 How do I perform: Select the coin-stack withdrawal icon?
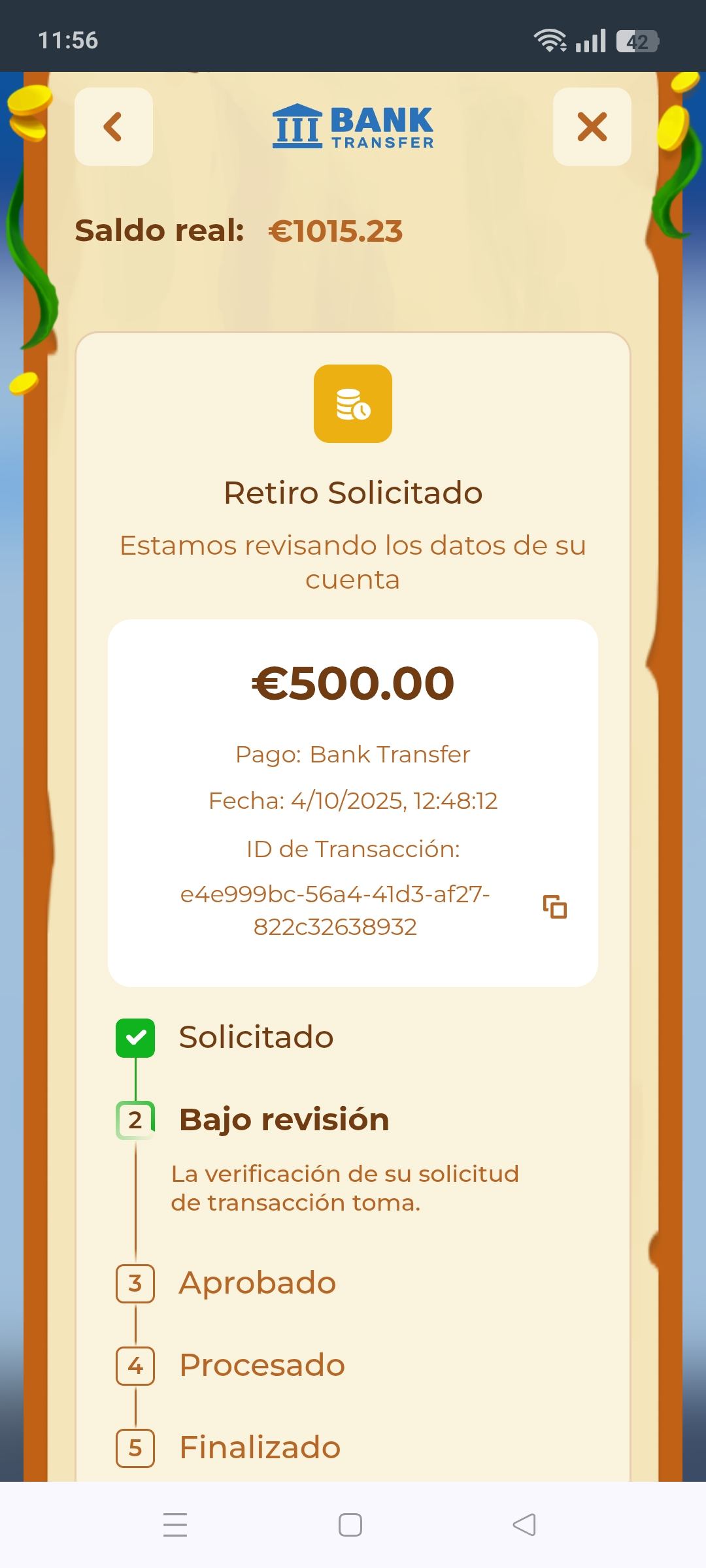click(x=352, y=405)
